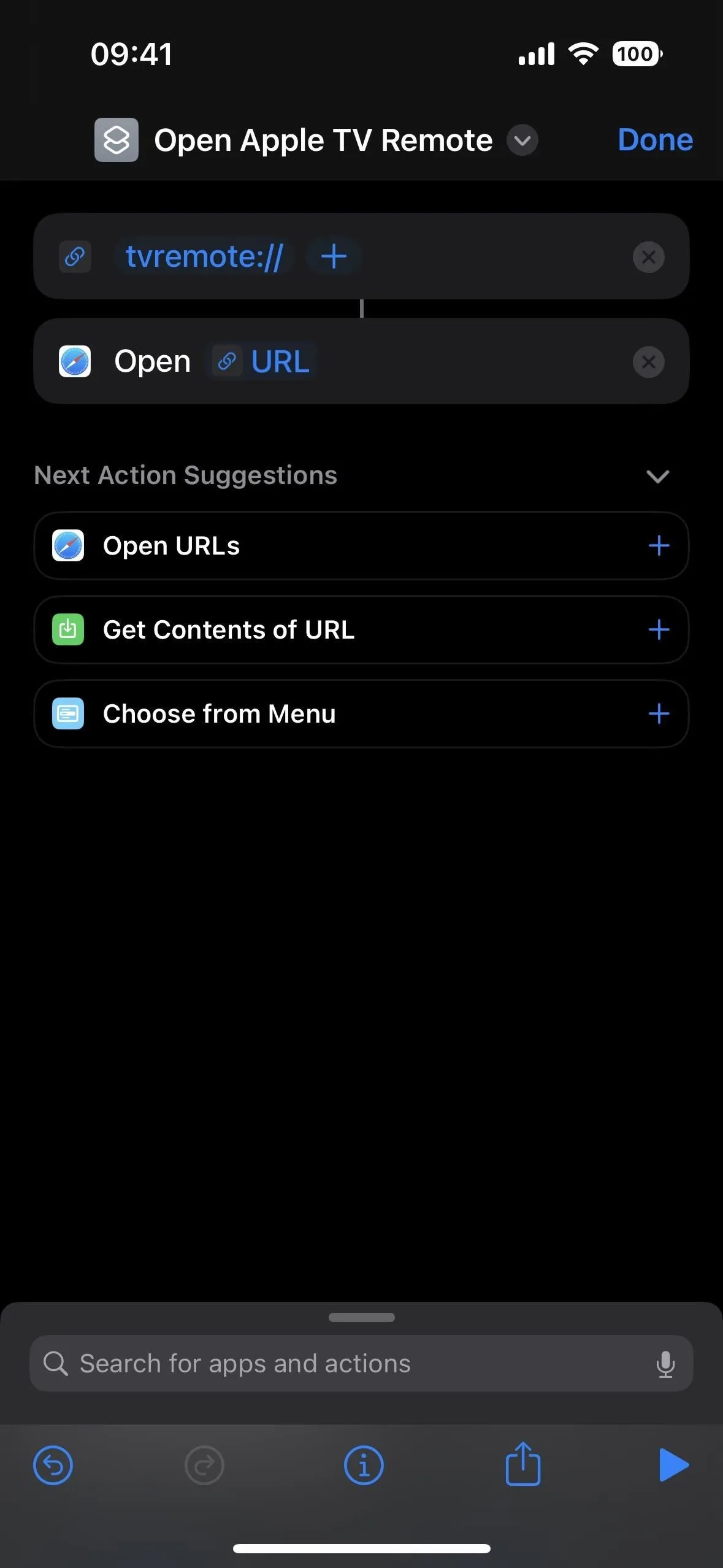Delete the Open URL action

[648, 362]
